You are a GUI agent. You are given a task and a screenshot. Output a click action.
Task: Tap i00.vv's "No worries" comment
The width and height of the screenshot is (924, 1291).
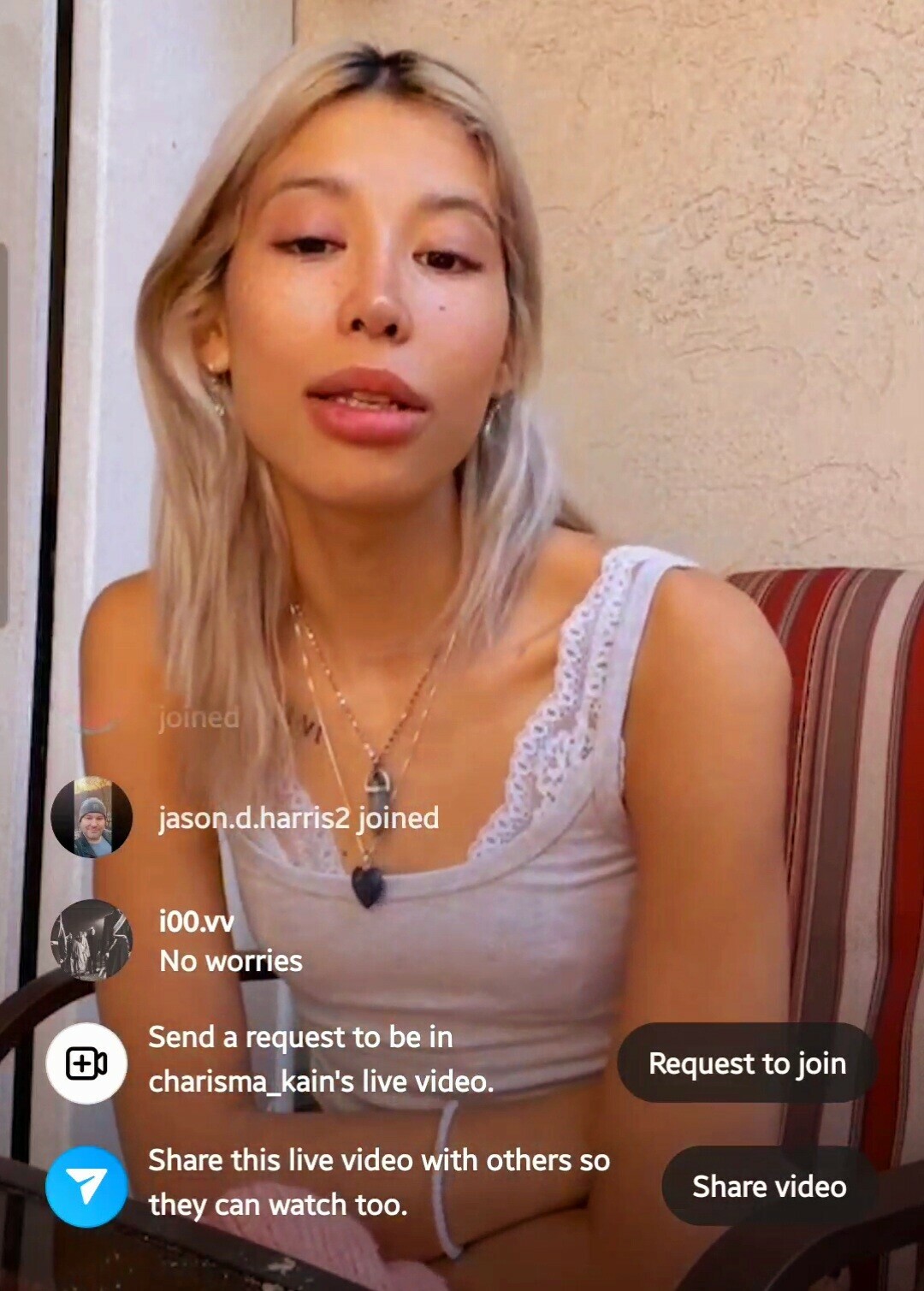pyautogui.click(x=231, y=961)
